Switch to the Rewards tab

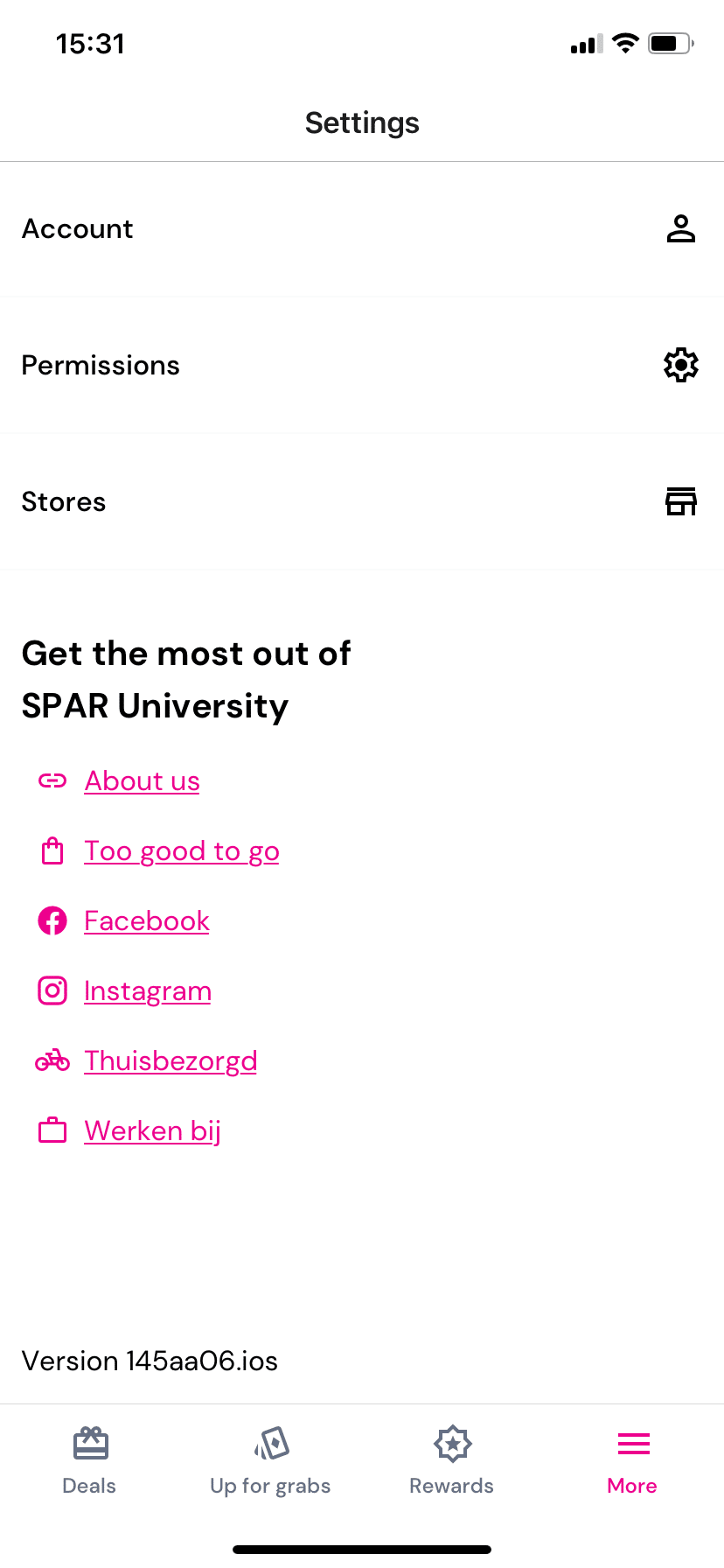click(451, 1460)
